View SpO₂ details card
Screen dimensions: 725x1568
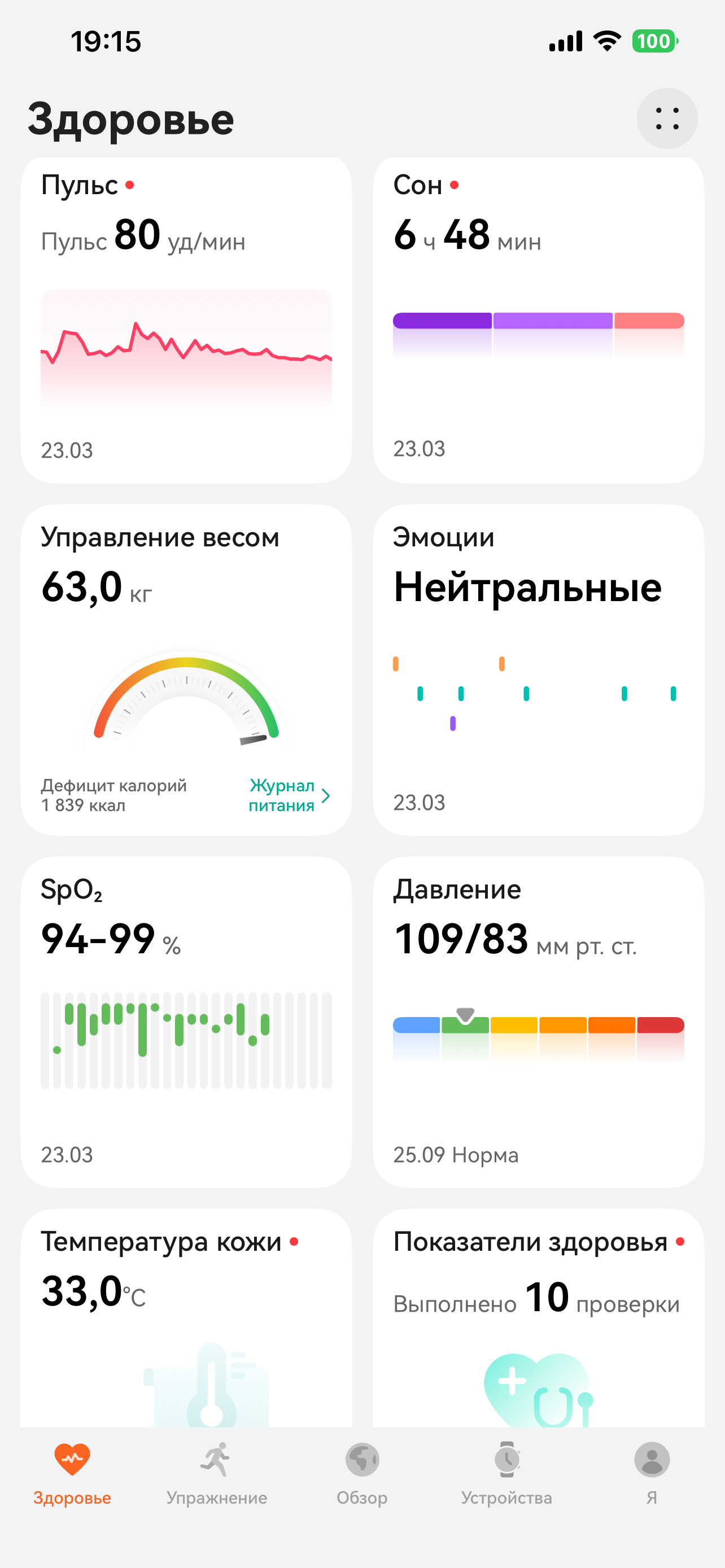point(186,1022)
